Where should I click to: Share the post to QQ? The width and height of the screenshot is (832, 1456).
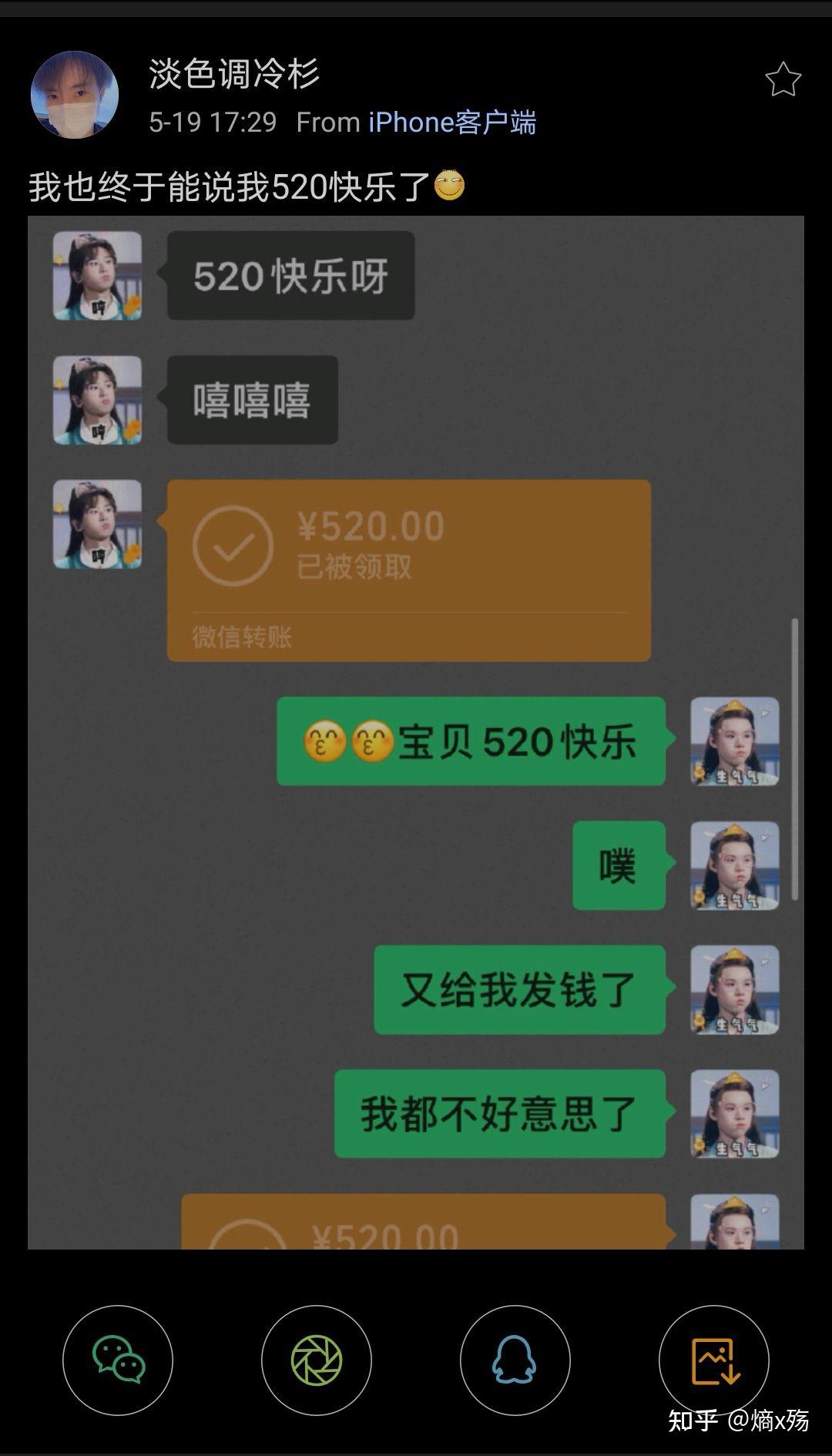click(515, 1360)
